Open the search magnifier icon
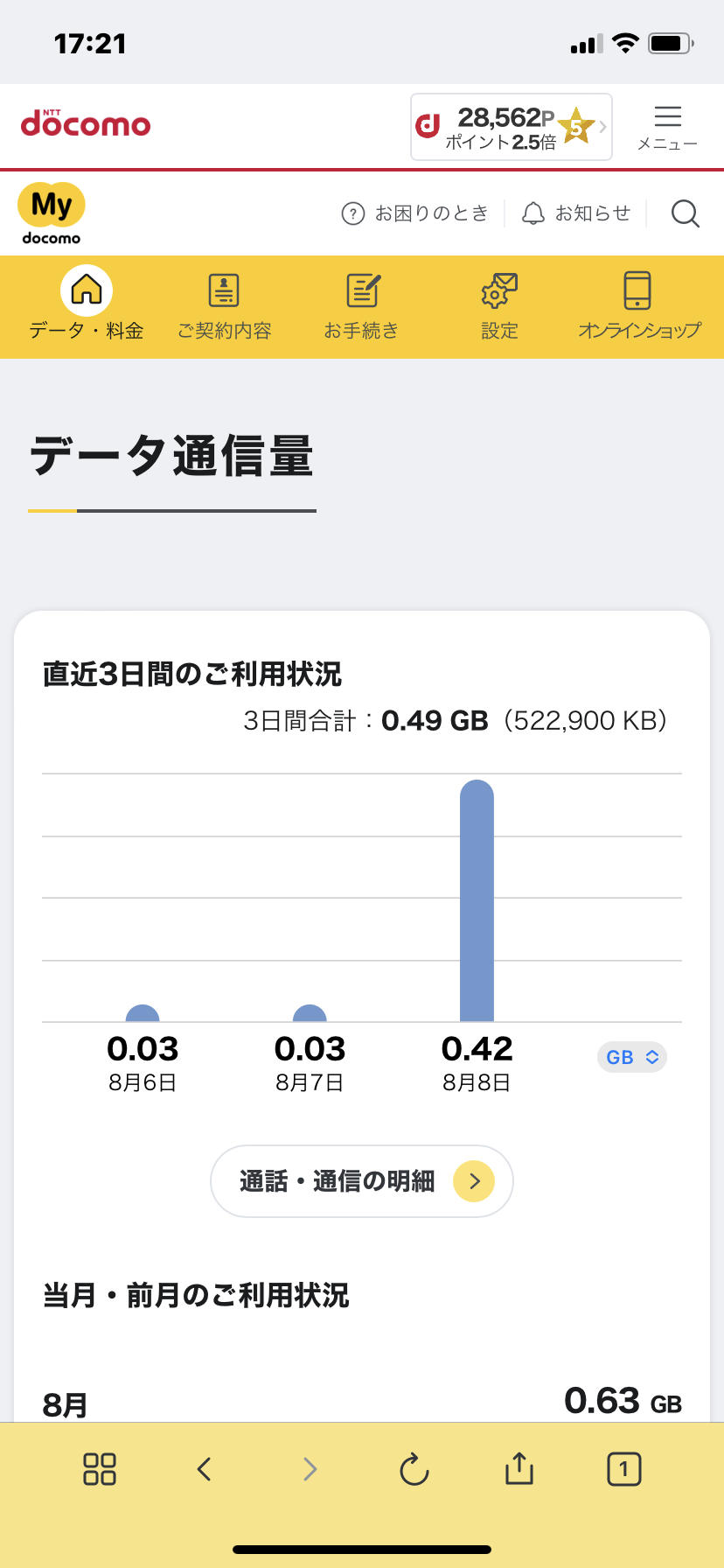The height and width of the screenshot is (1568, 724). coord(685,213)
